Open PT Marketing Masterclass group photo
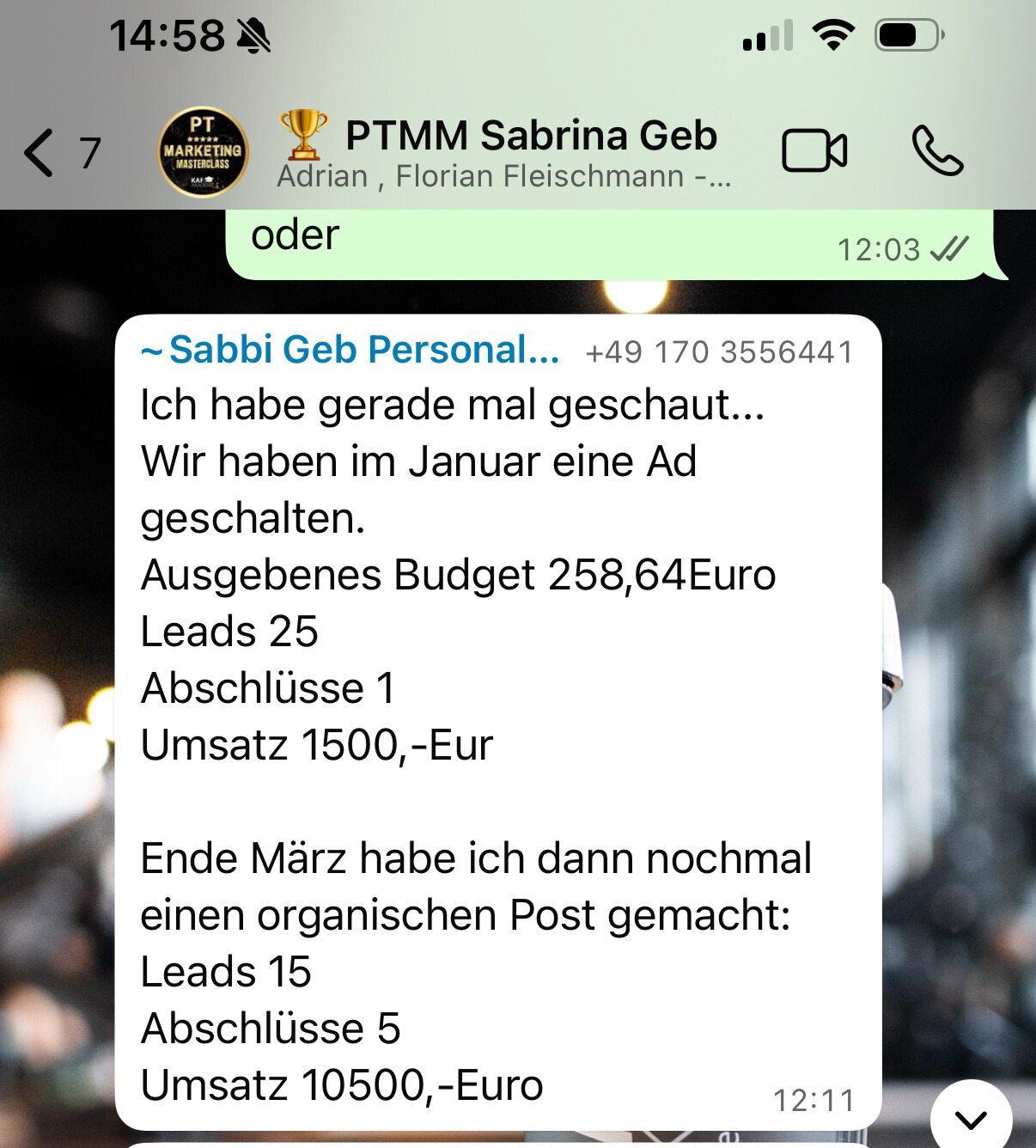The image size is (1036, 1148). (203, 152)
